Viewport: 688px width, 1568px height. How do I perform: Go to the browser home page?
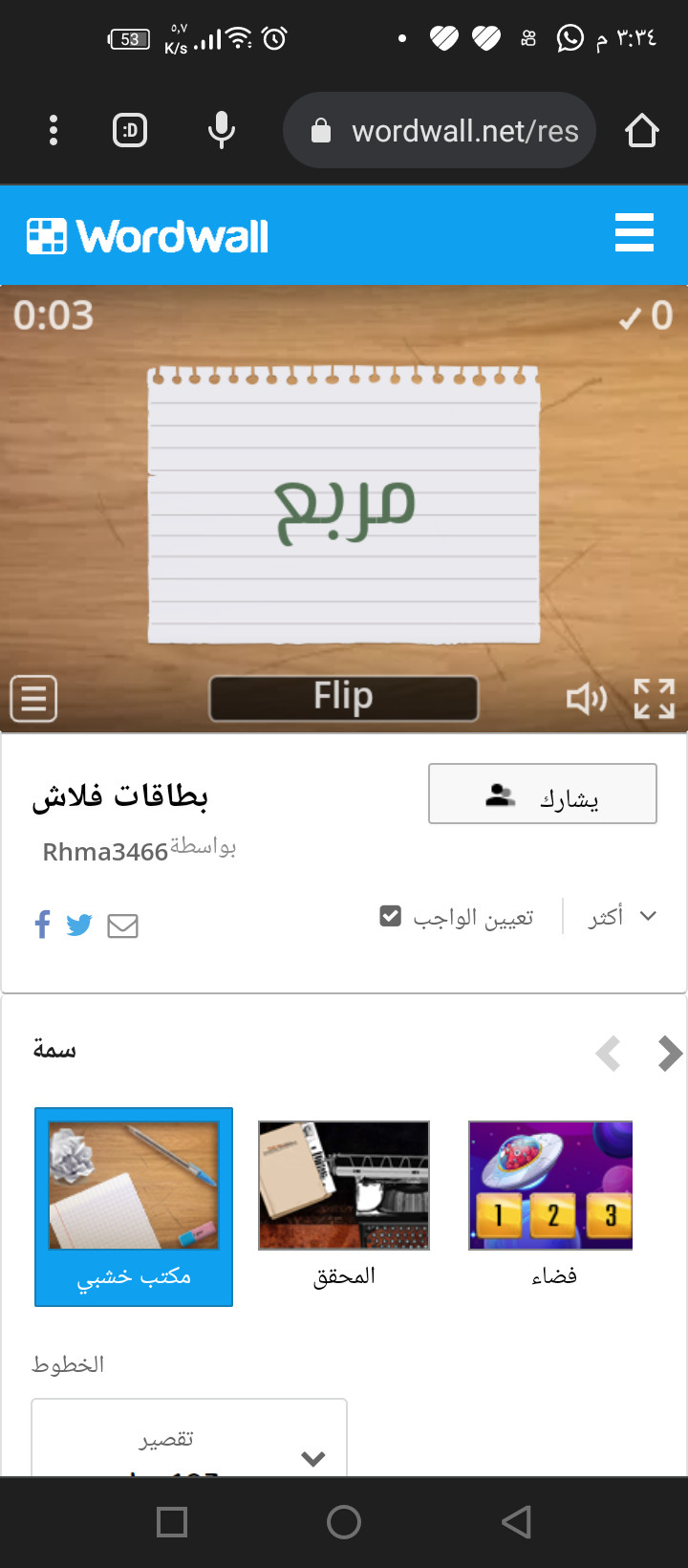click(x=642, y=130)
